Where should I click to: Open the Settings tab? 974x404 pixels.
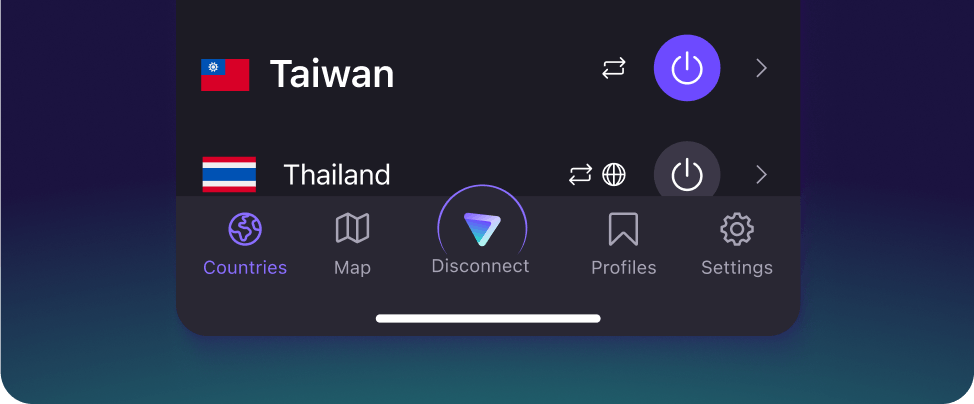click(736, 244)
